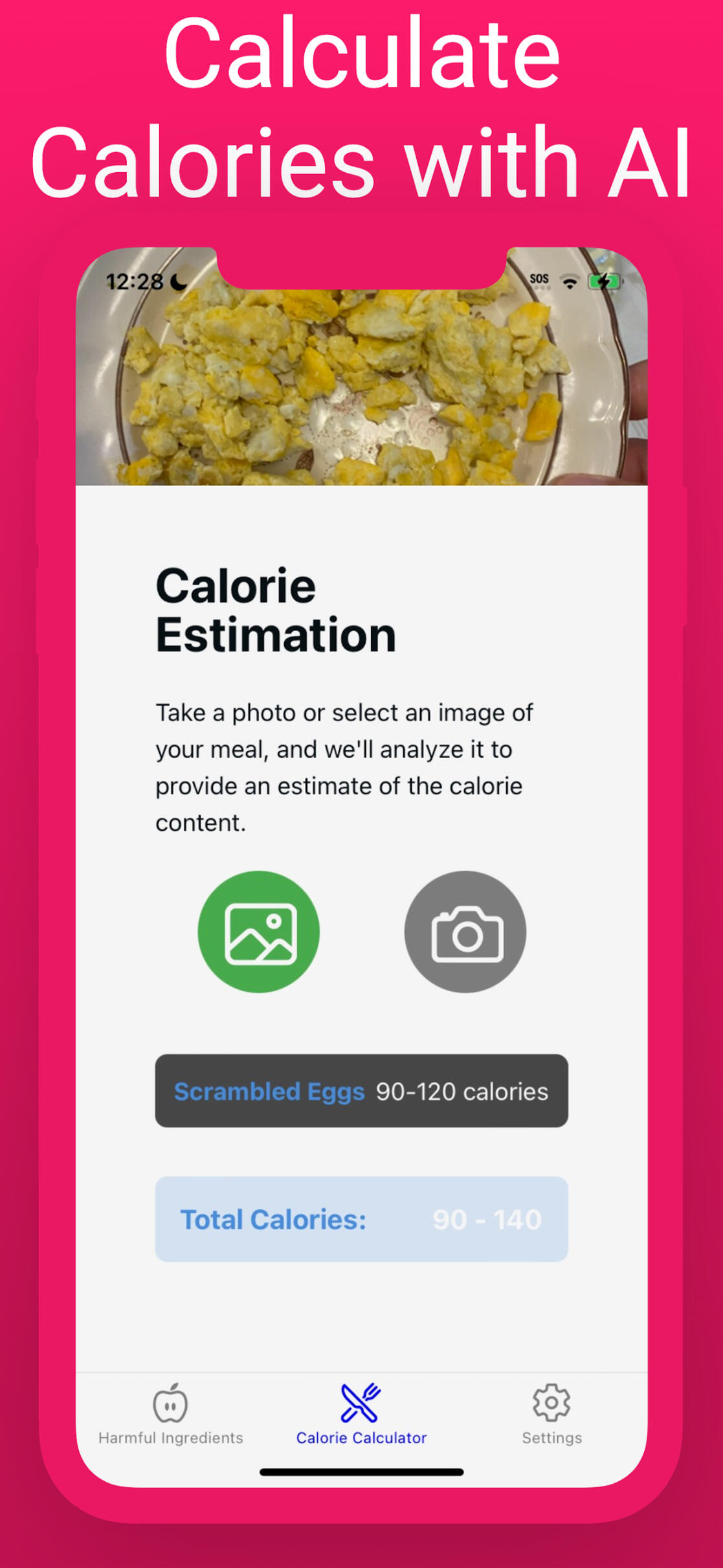Image resolution: width=723 pixels, height=1568 pixels.
Task: Click the 90-120 calories estimate
Action: pos(461,1092)
